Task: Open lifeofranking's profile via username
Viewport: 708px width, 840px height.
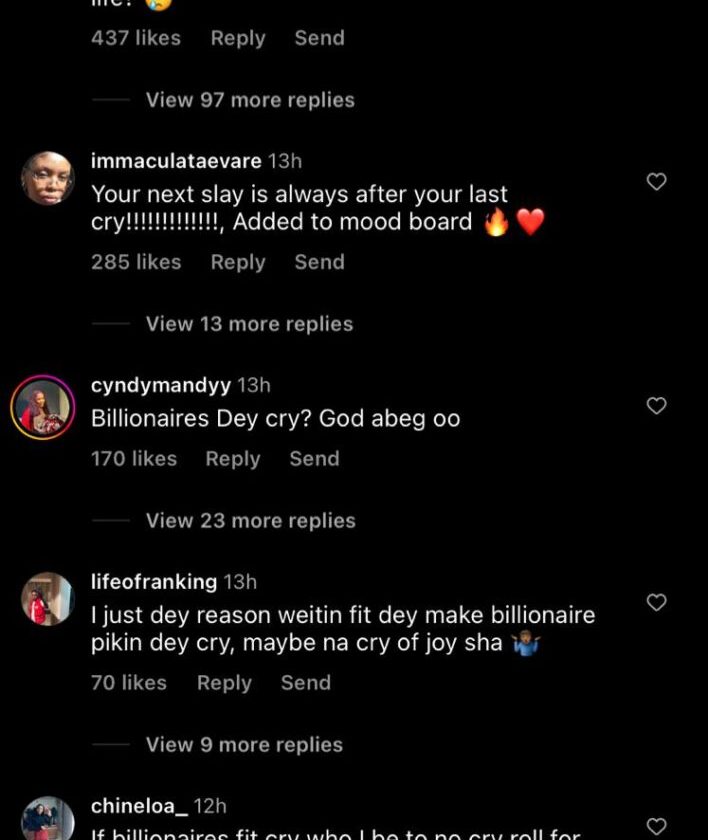Action: tap(153, 582)
